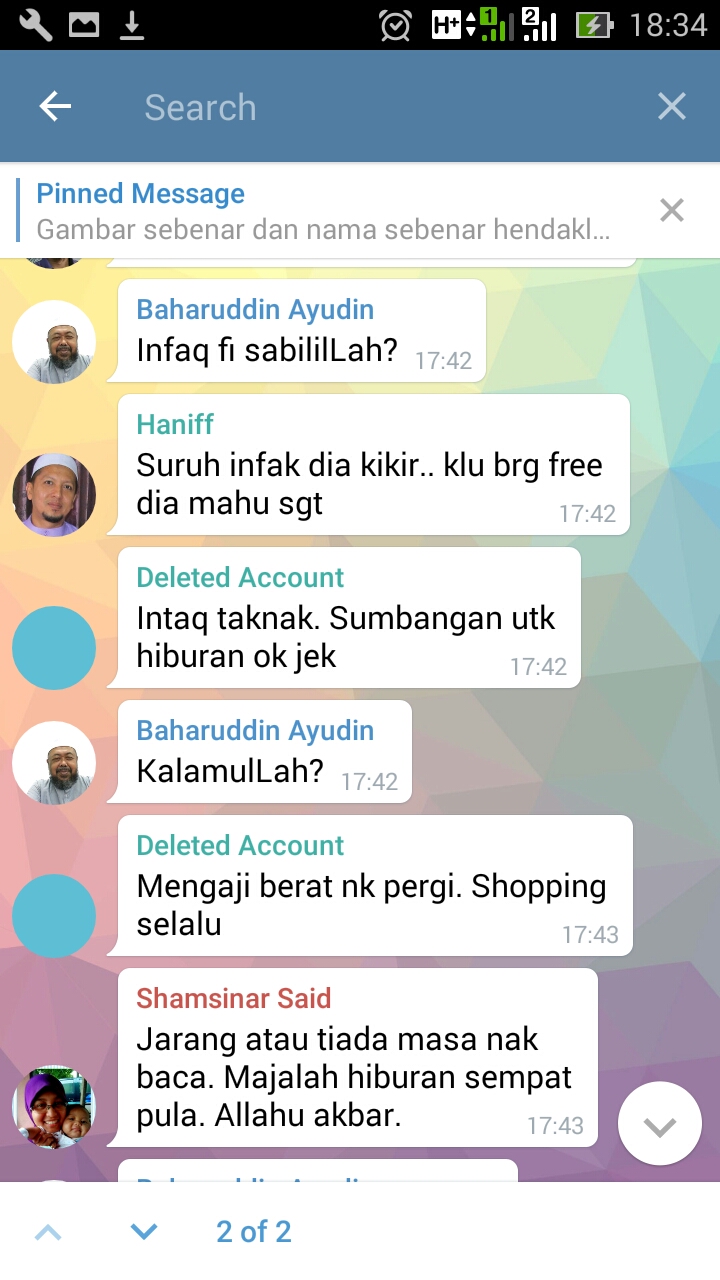Go to previous search result
Viewport: 720px width, 1280px height.
tap(48, 1232)
